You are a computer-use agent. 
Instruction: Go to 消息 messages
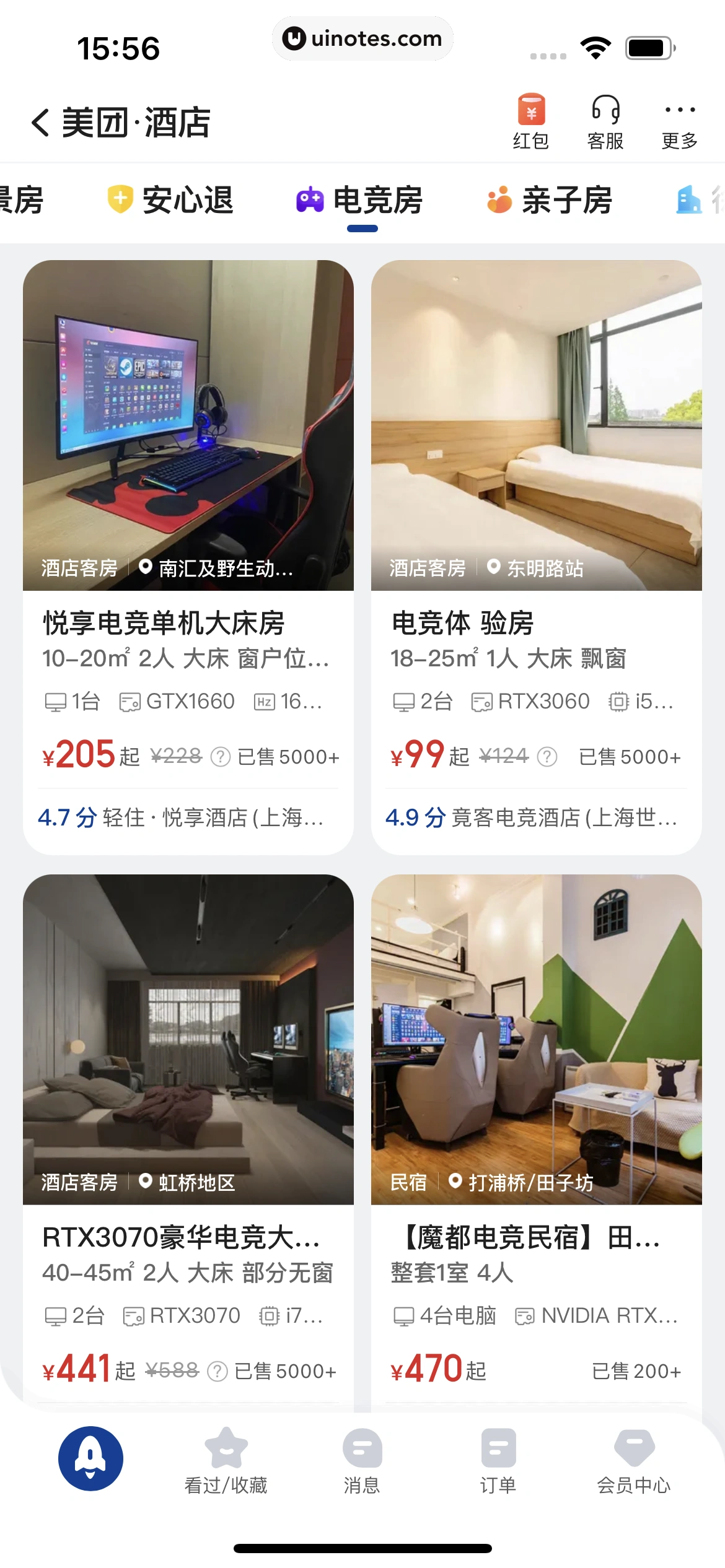pyautogui.click(x=362, y=1460)
